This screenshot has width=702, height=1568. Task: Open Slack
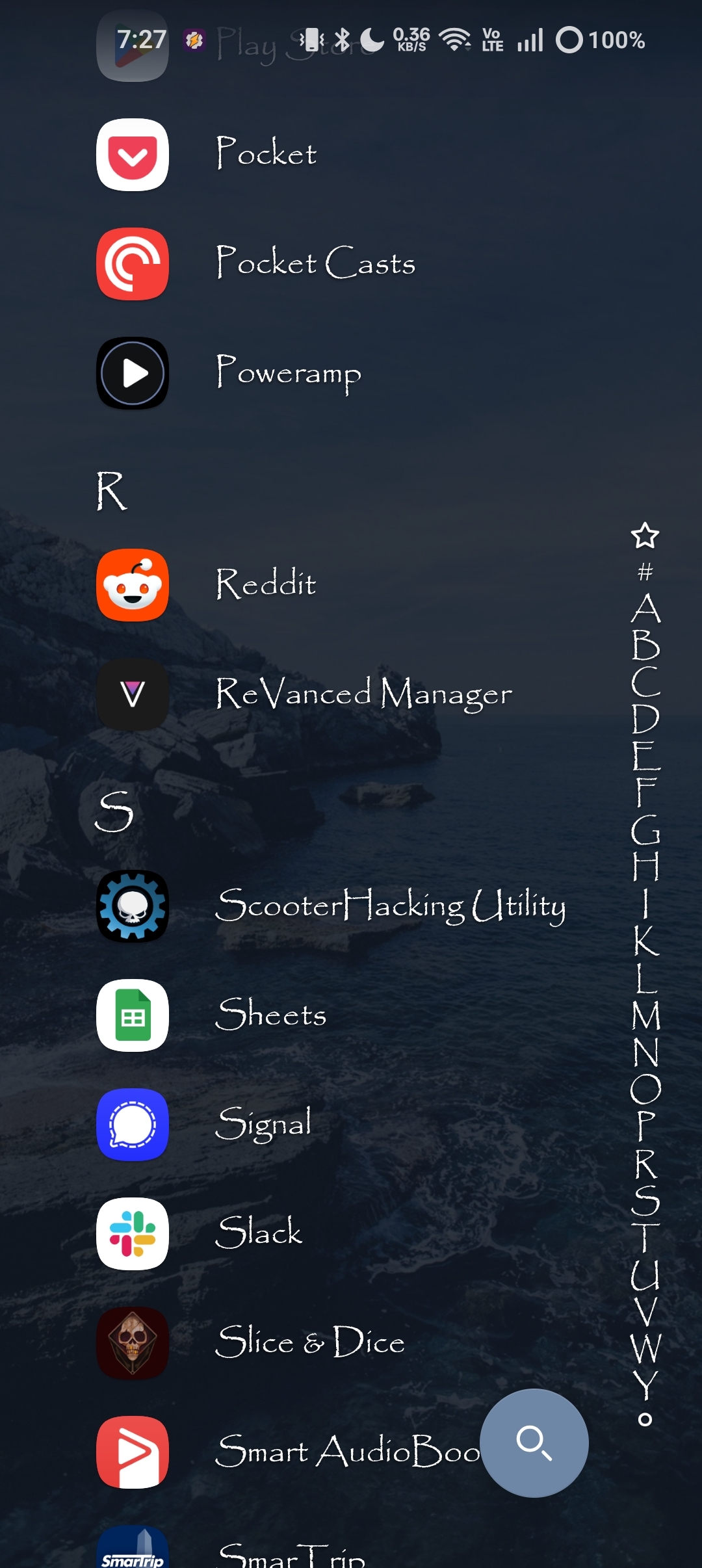(133, 1234)
